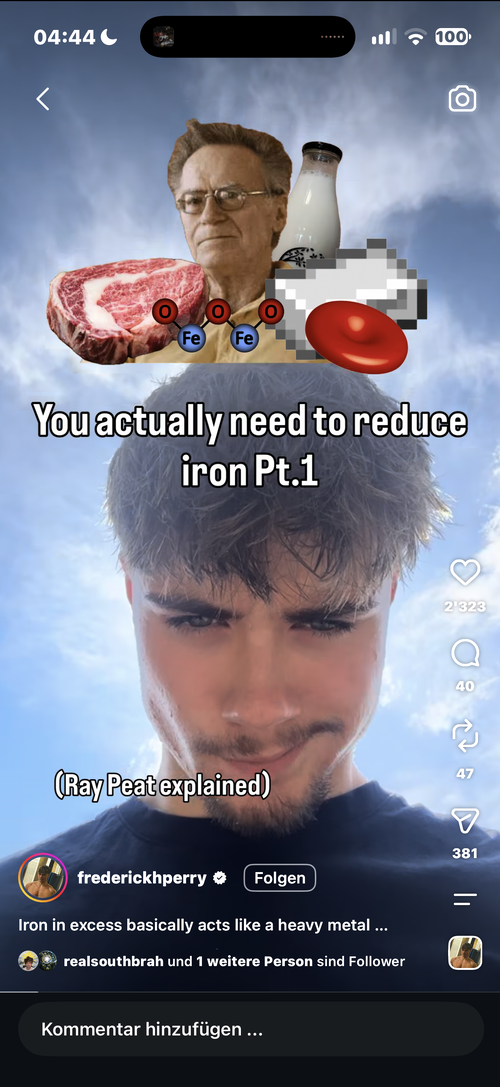Open frederickhperry's profile picture
Image resolution: width=500 pixels, height=1087 pixels.
[x=43, y=878]
